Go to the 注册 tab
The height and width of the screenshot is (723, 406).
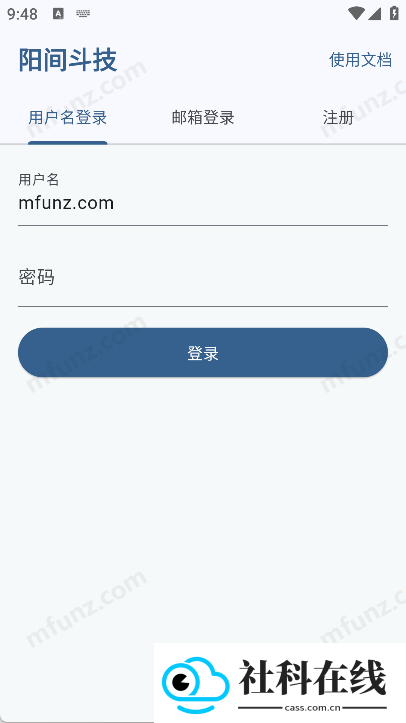point(338,118)
